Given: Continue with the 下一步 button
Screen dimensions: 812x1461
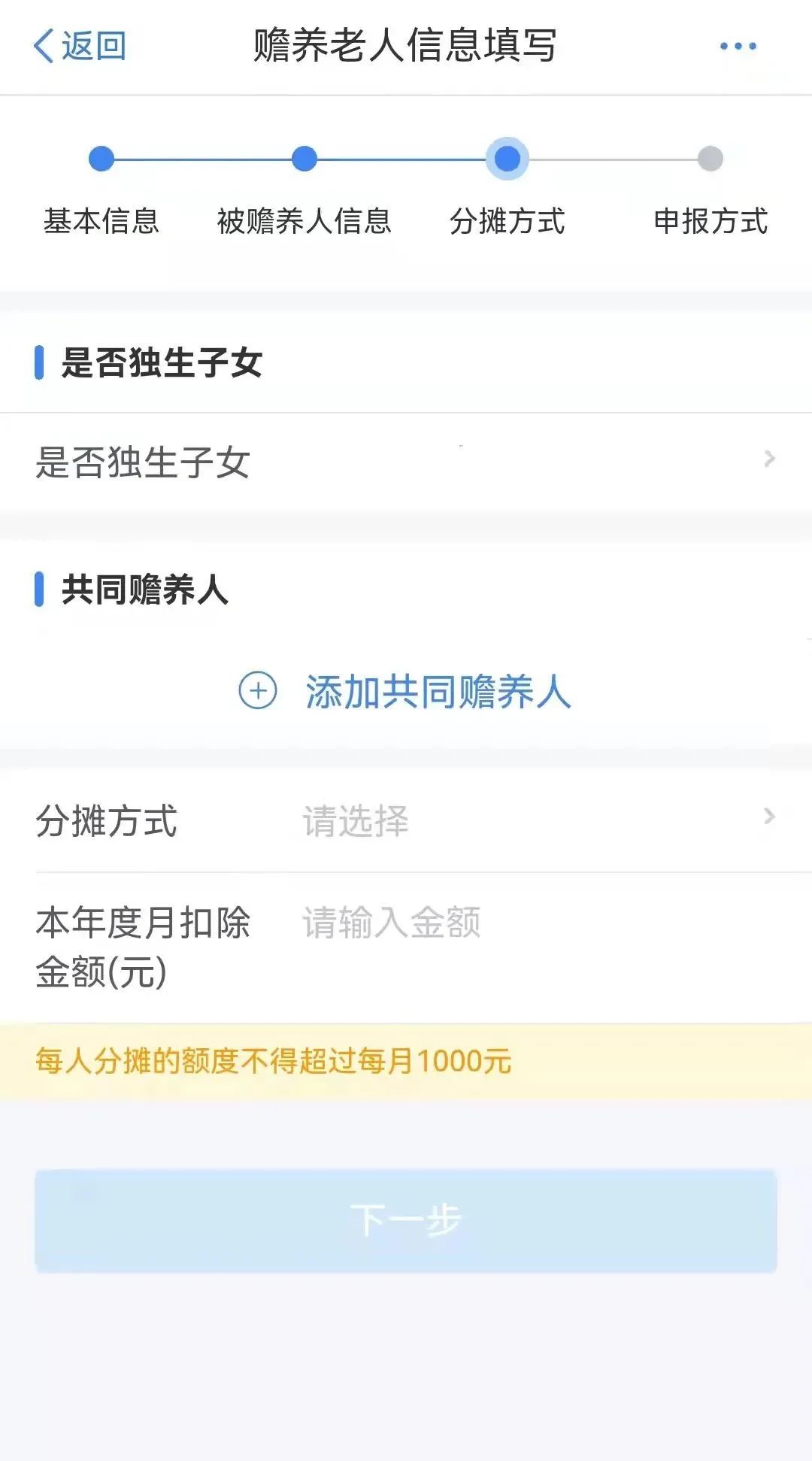Looking at the screenshot, I should click(406, 1220).
